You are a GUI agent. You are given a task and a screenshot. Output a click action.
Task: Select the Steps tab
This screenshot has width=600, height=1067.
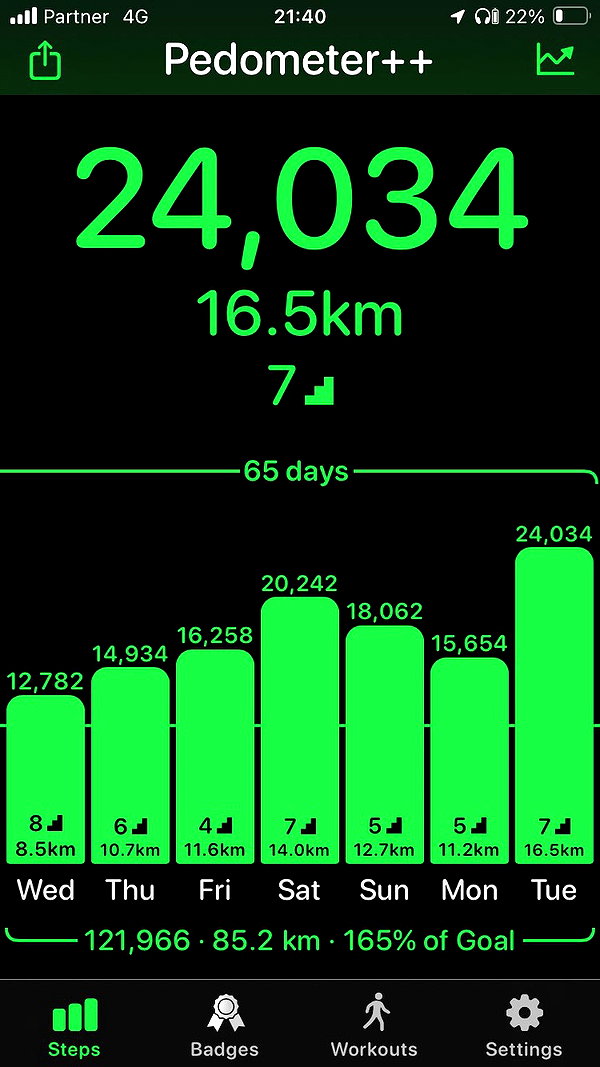[75, 1025]
